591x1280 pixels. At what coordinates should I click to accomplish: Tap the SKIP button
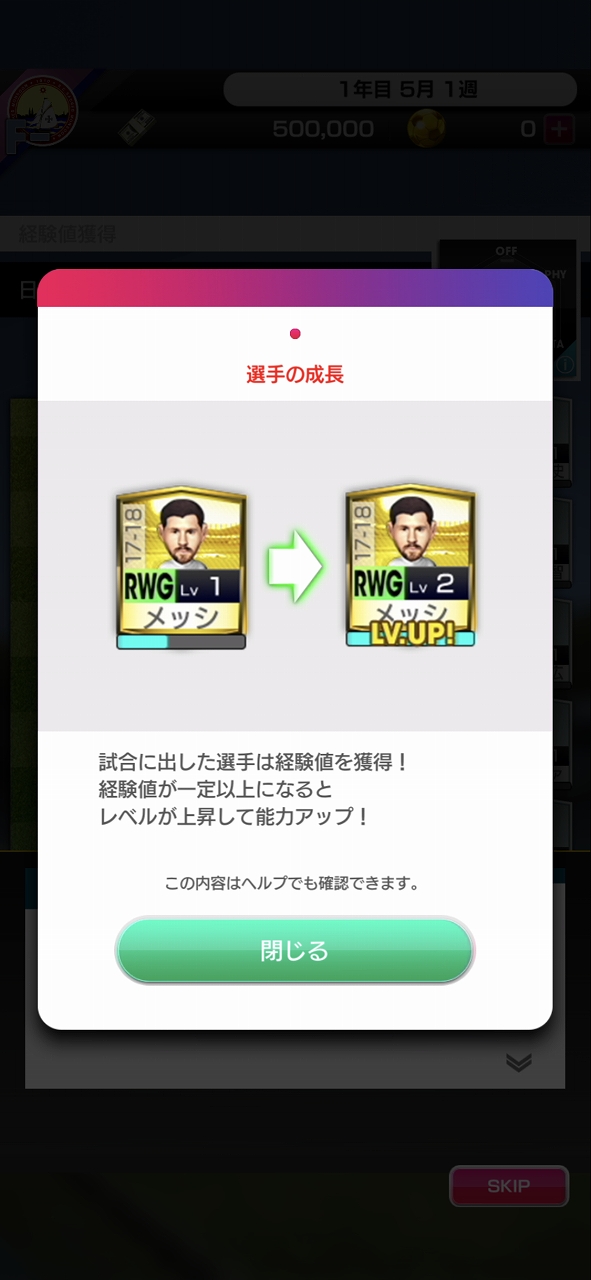509,1186
